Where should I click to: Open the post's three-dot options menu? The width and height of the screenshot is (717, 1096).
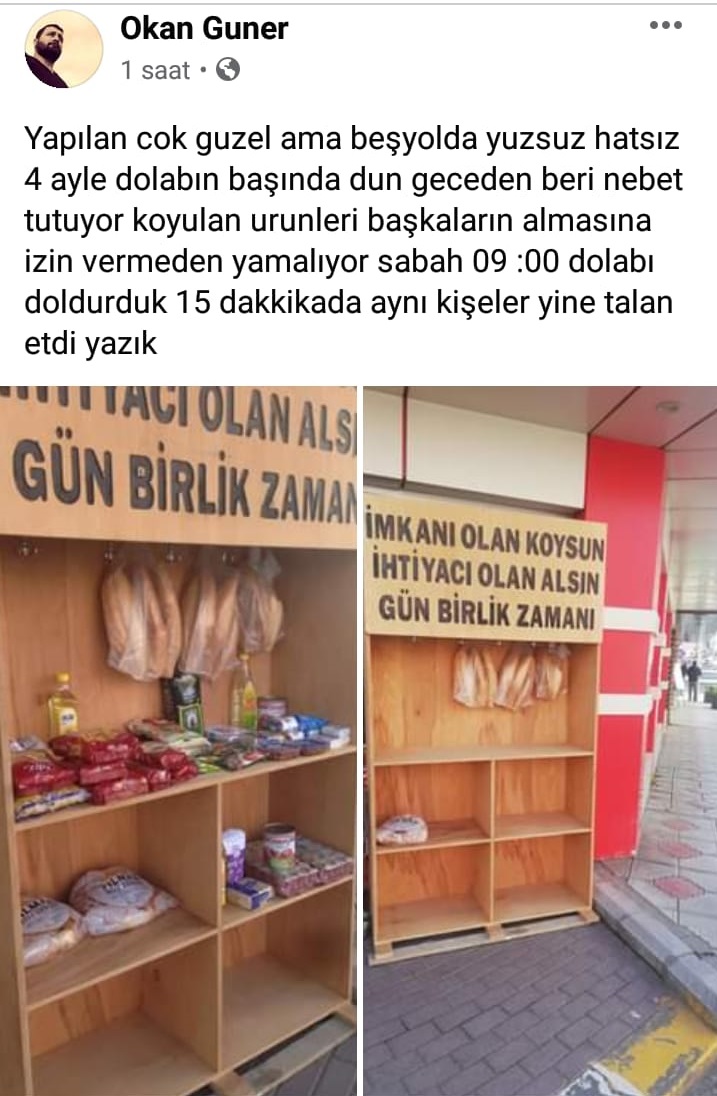pos(665,26)
